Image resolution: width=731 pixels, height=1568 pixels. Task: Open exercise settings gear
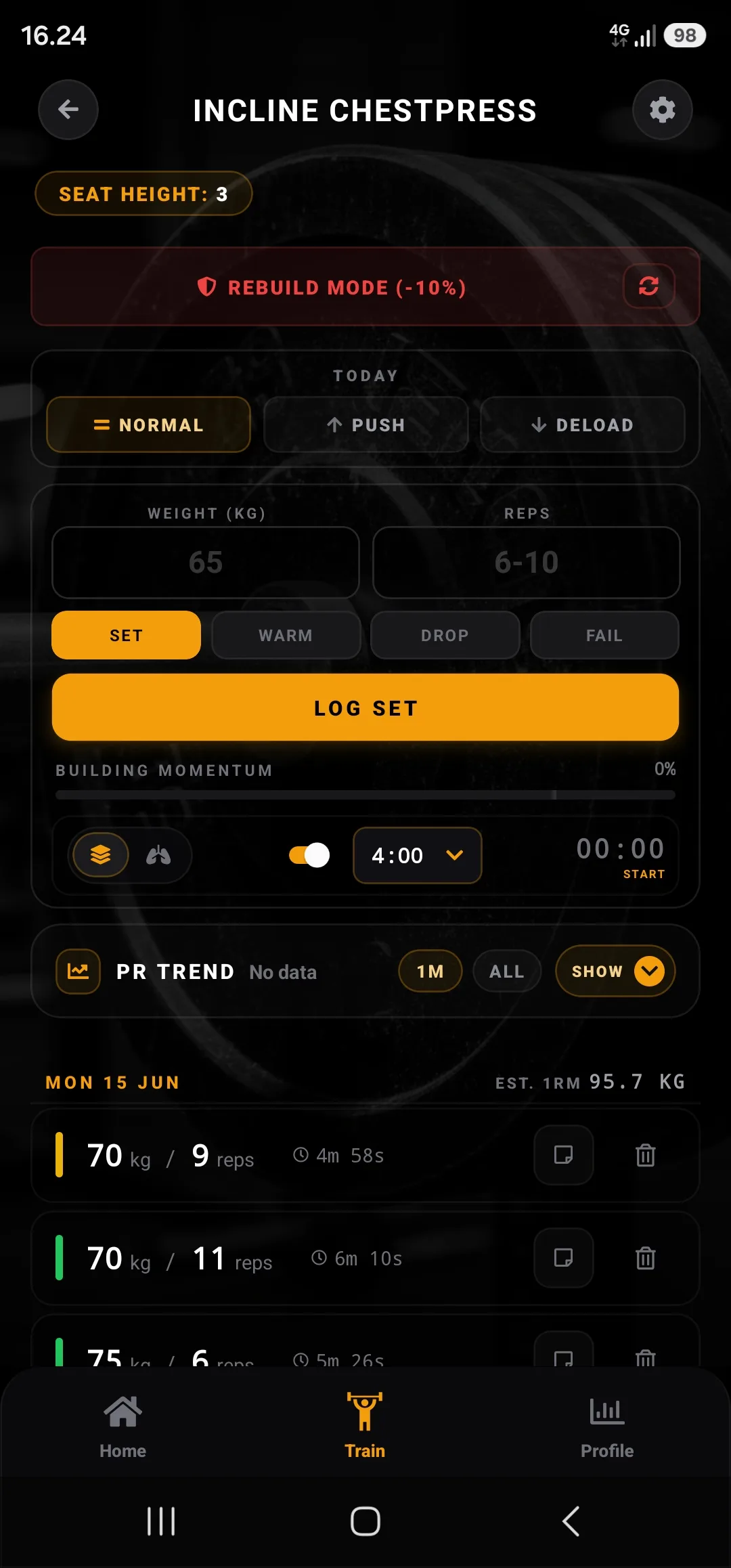662,110
